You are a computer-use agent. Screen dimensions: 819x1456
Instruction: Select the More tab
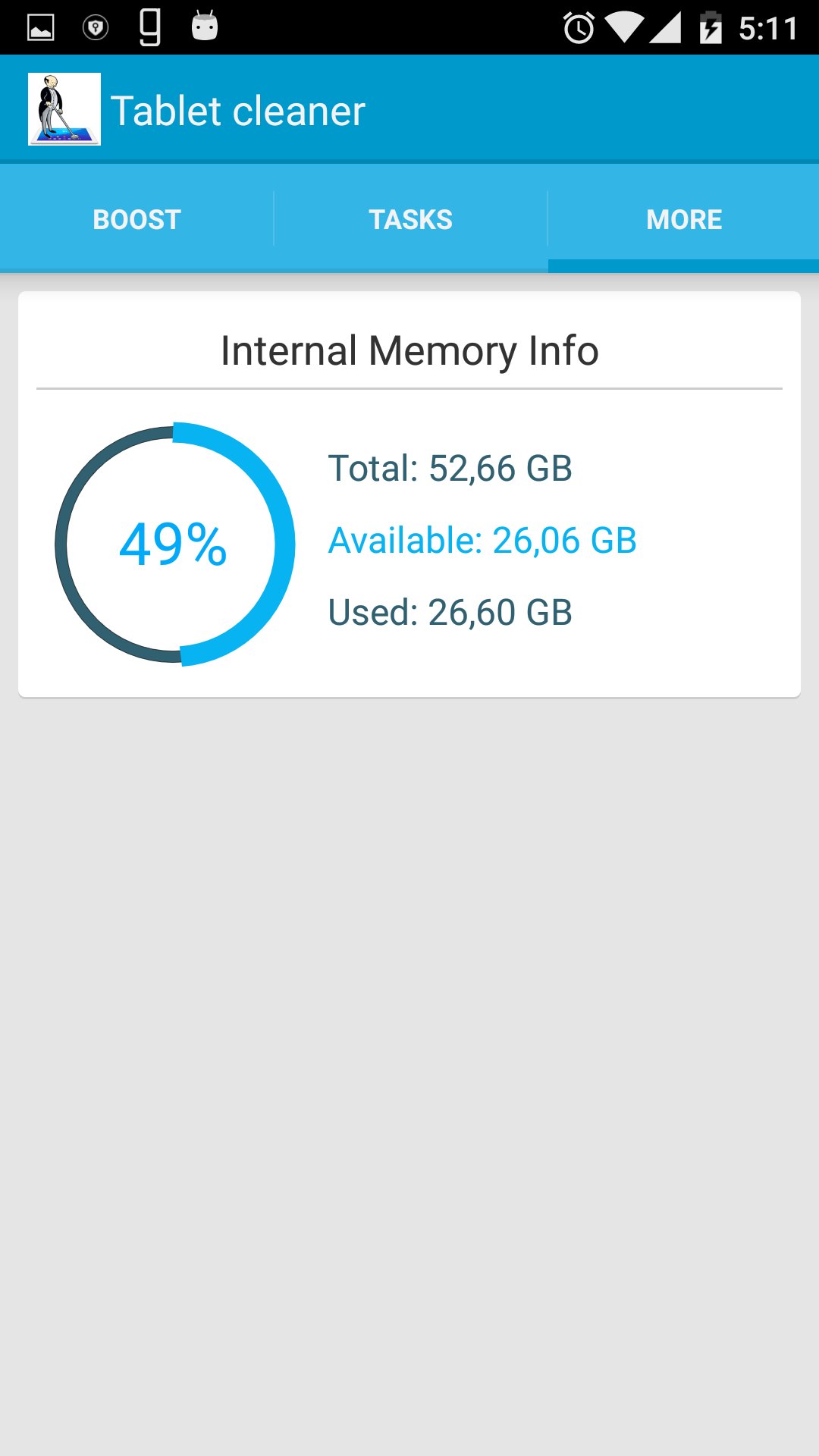pos(683,219)
